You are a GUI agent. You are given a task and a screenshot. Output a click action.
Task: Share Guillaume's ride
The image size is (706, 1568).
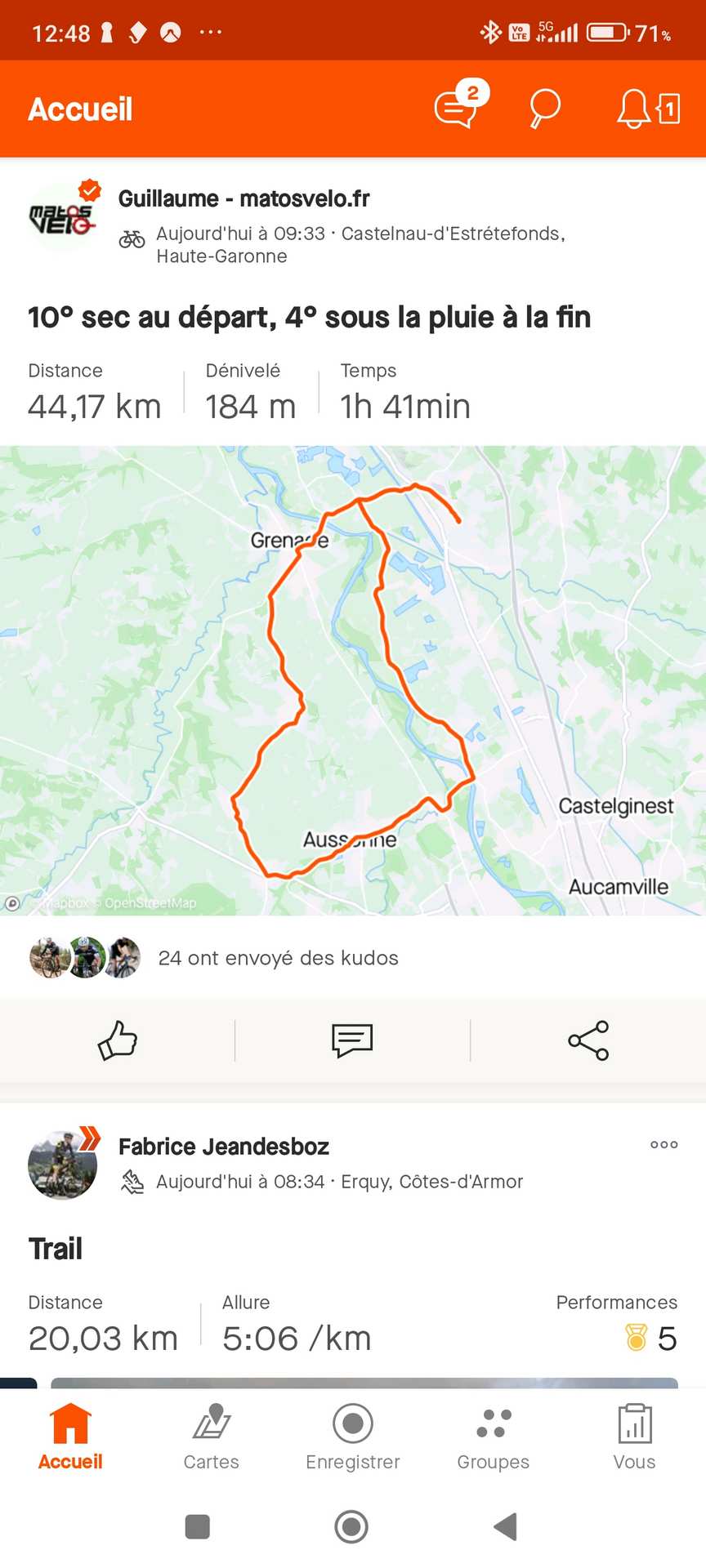[588, 1040]
